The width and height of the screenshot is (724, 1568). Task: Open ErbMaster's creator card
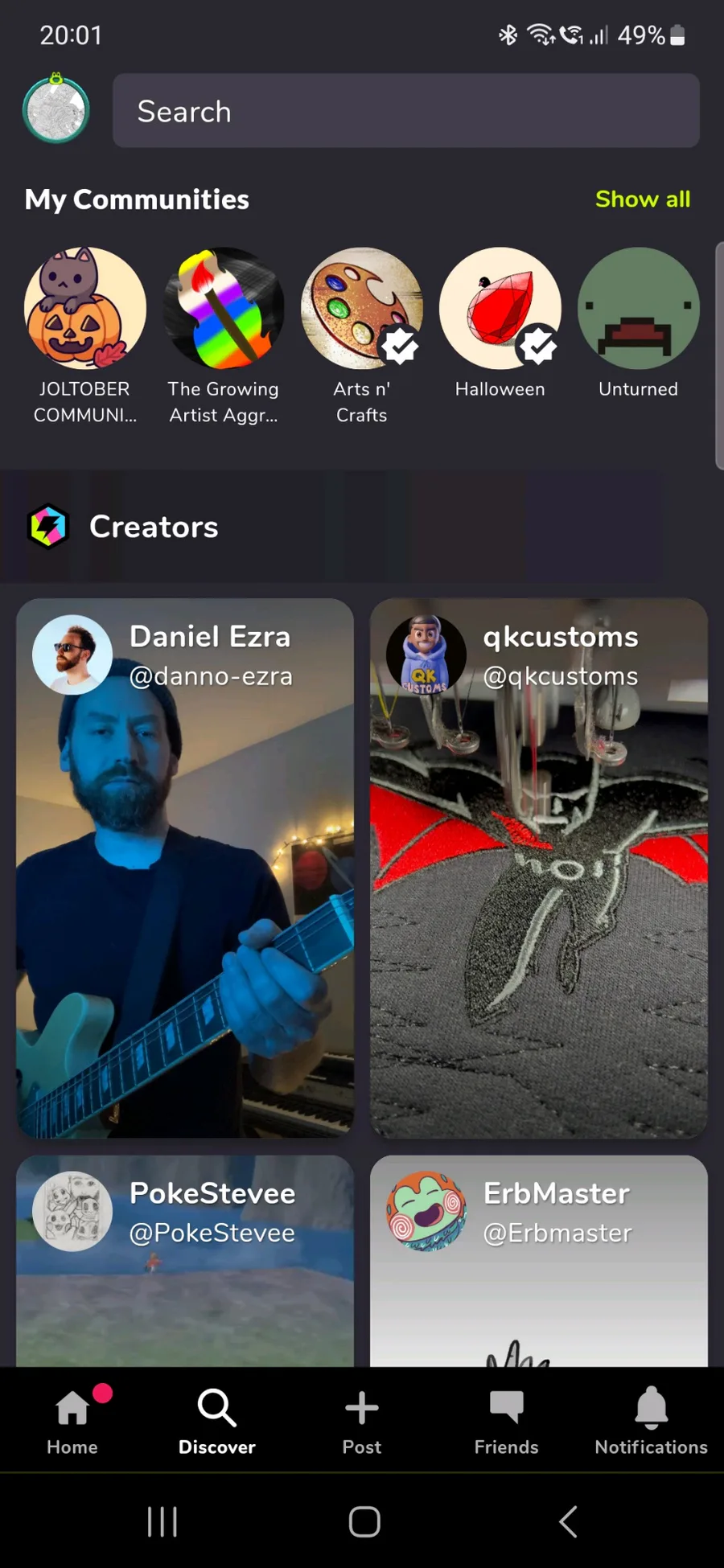click(539, 1261)
